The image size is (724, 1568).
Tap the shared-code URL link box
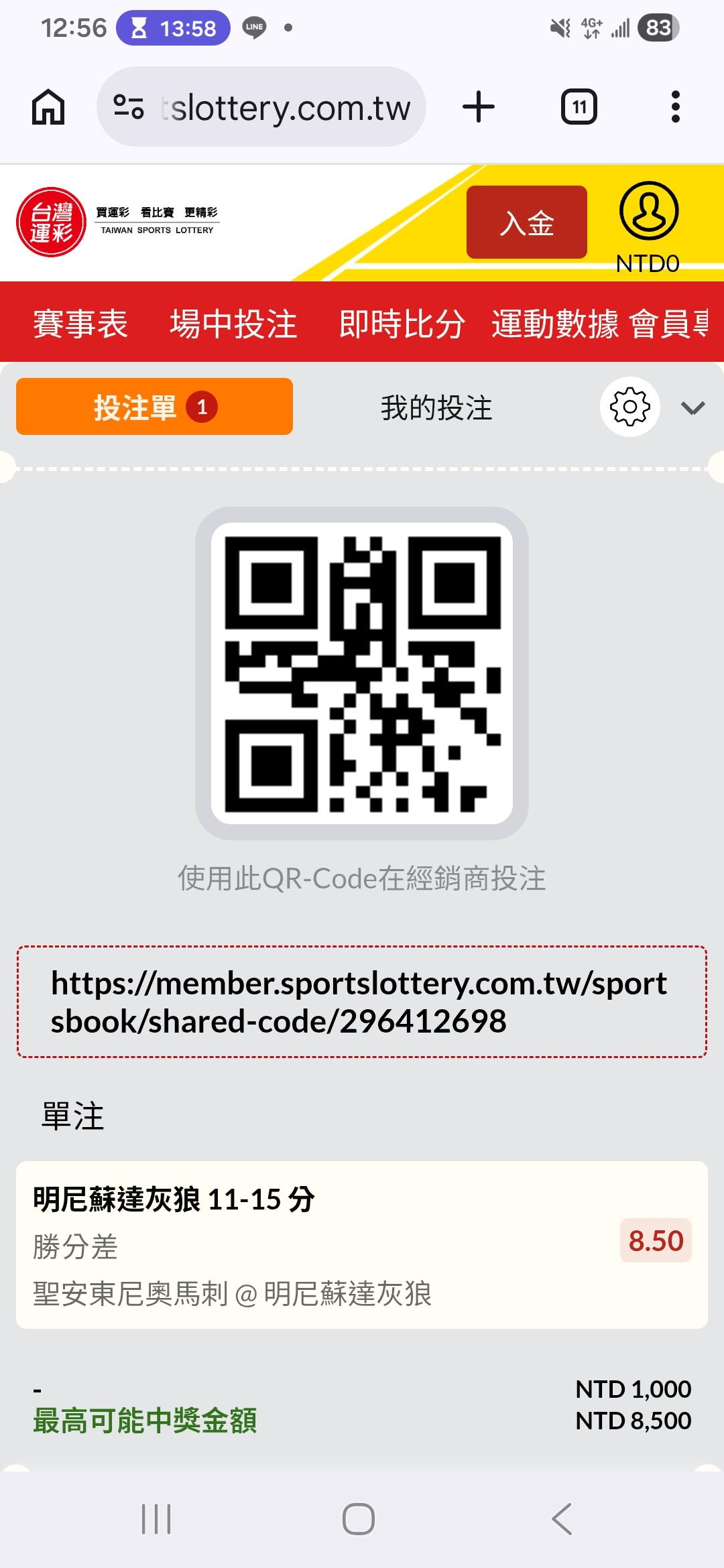[x=362, y=1002]
